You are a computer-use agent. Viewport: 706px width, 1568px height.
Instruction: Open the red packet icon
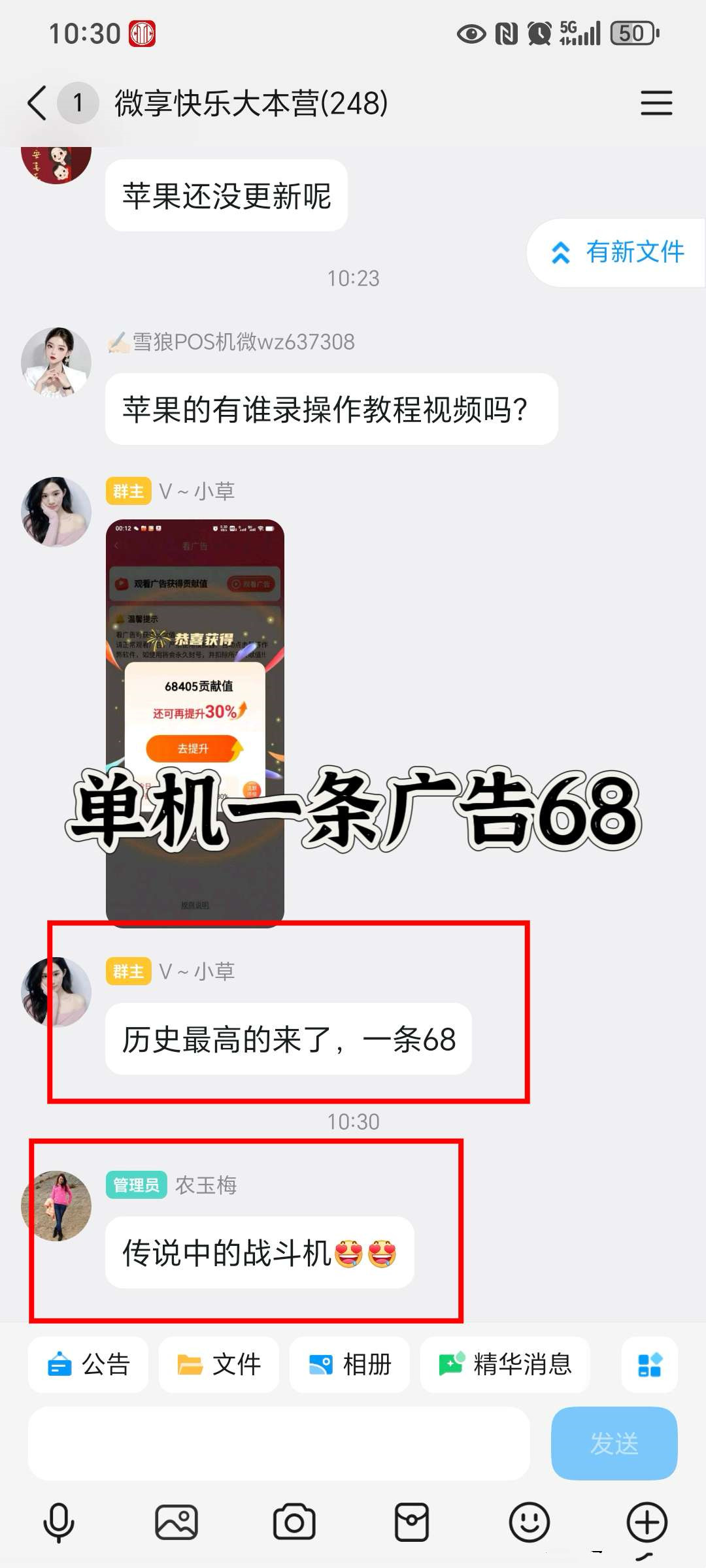tap(412, 1522)
